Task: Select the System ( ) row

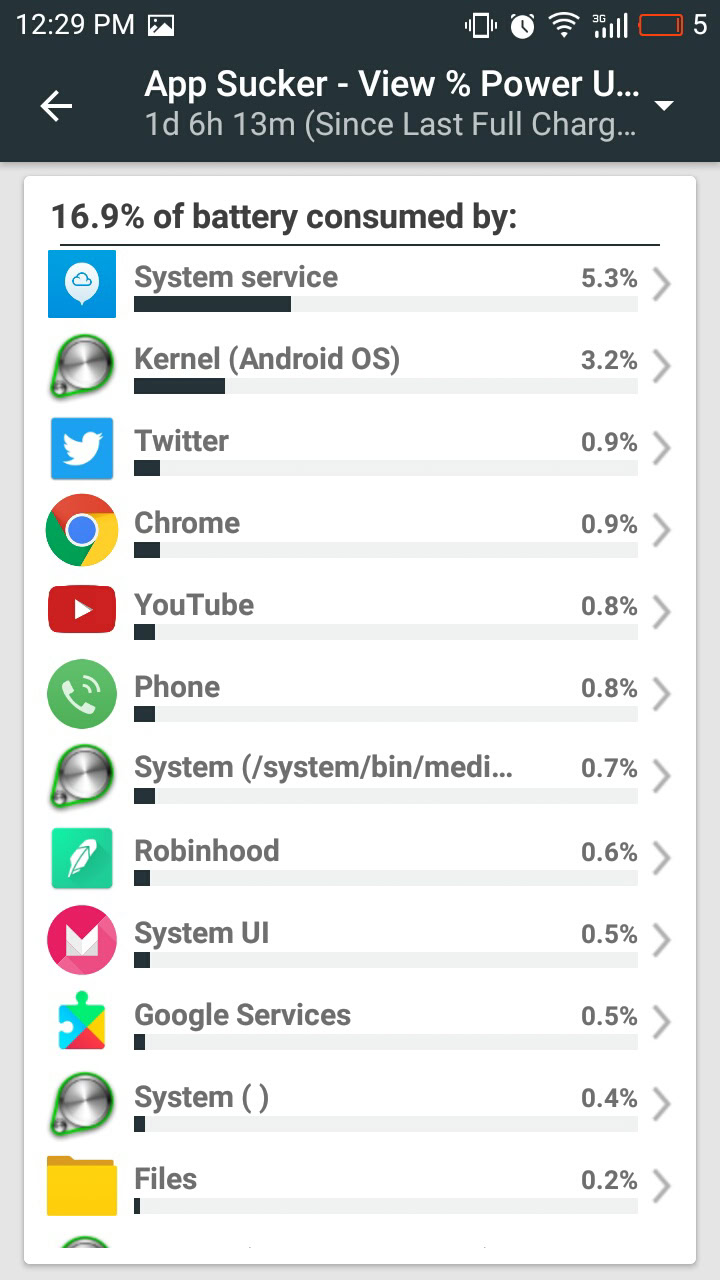Action: pyautogui.click(x=360, y=1105)
